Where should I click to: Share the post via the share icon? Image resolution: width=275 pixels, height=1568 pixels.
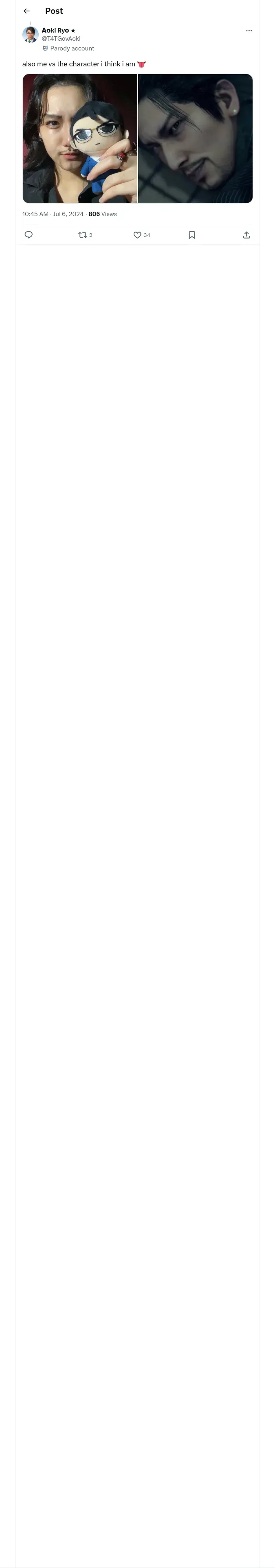tap(246, 235)
